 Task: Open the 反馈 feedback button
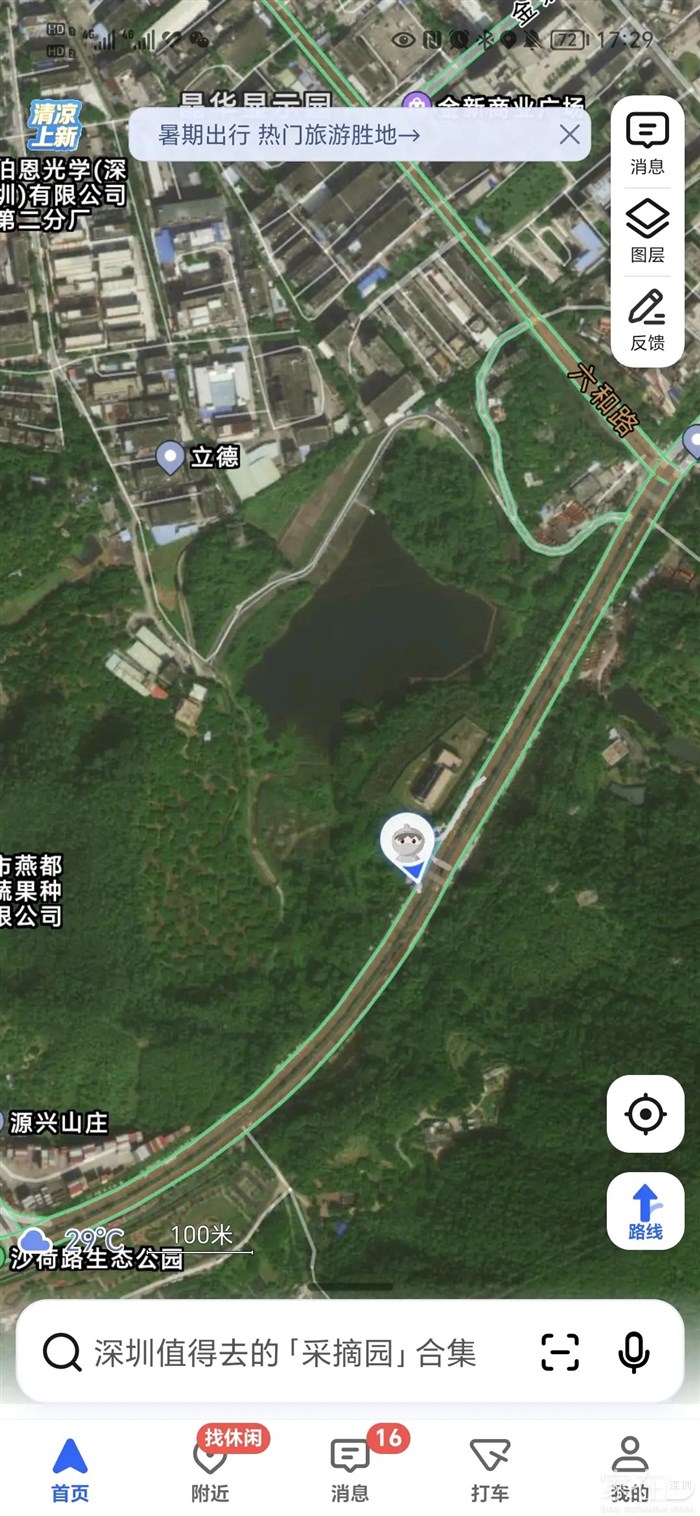click(x=647, y=320)
